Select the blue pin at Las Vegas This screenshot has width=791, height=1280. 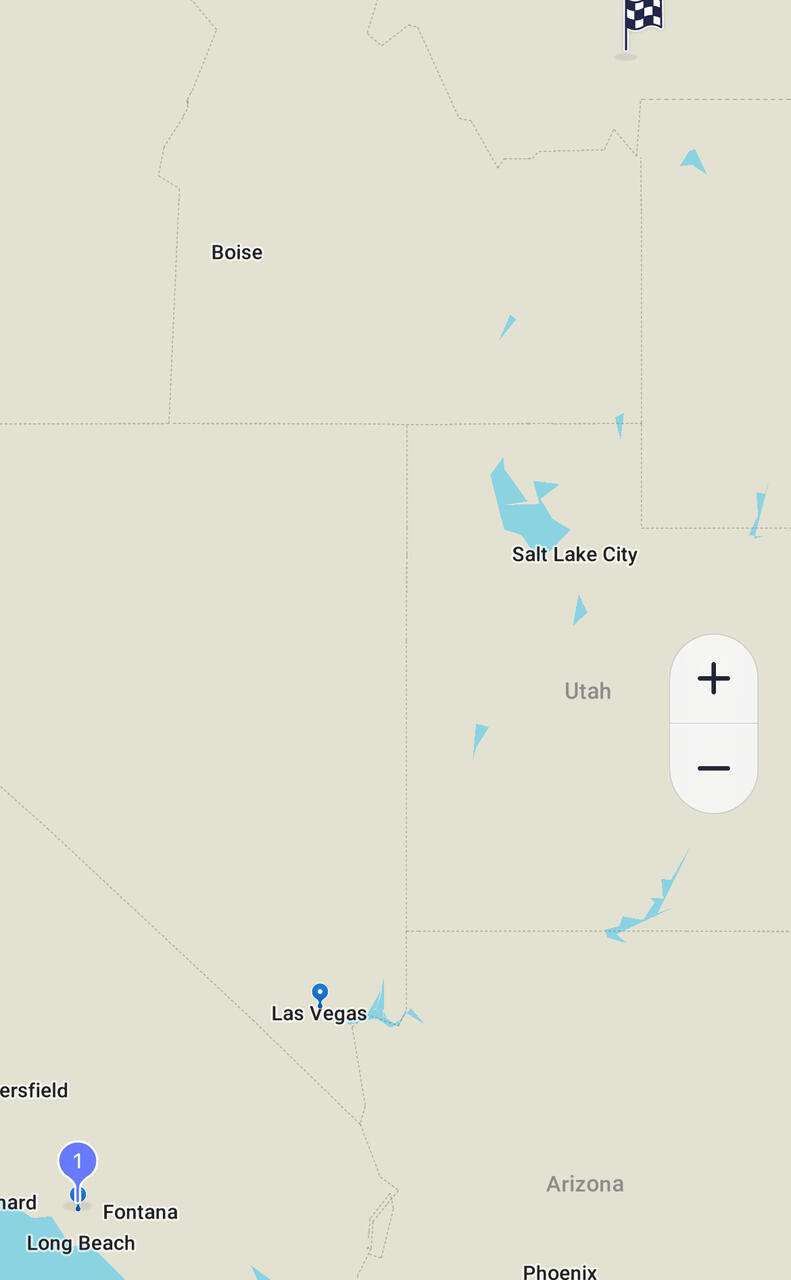[320, 994]
